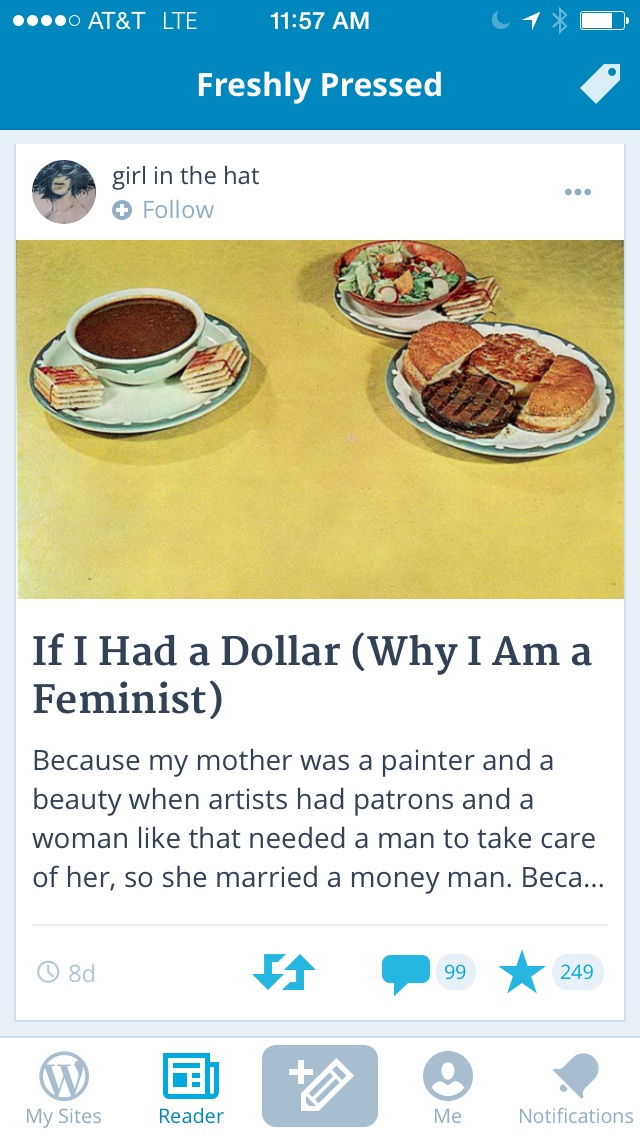This screenshot has height=1136, width=640.
Task: Open girl in the hat's avatar
Action: click(x=64, y=192)
